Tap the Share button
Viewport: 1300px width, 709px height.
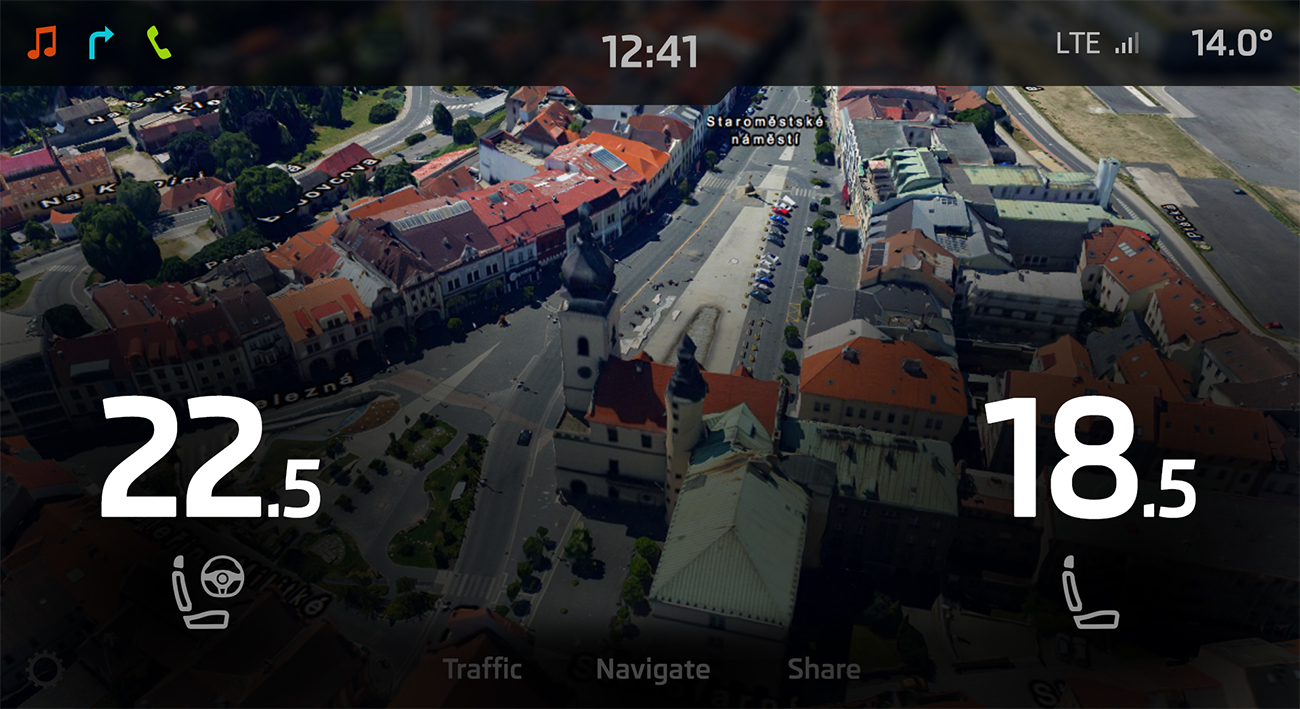click(823, 669)
